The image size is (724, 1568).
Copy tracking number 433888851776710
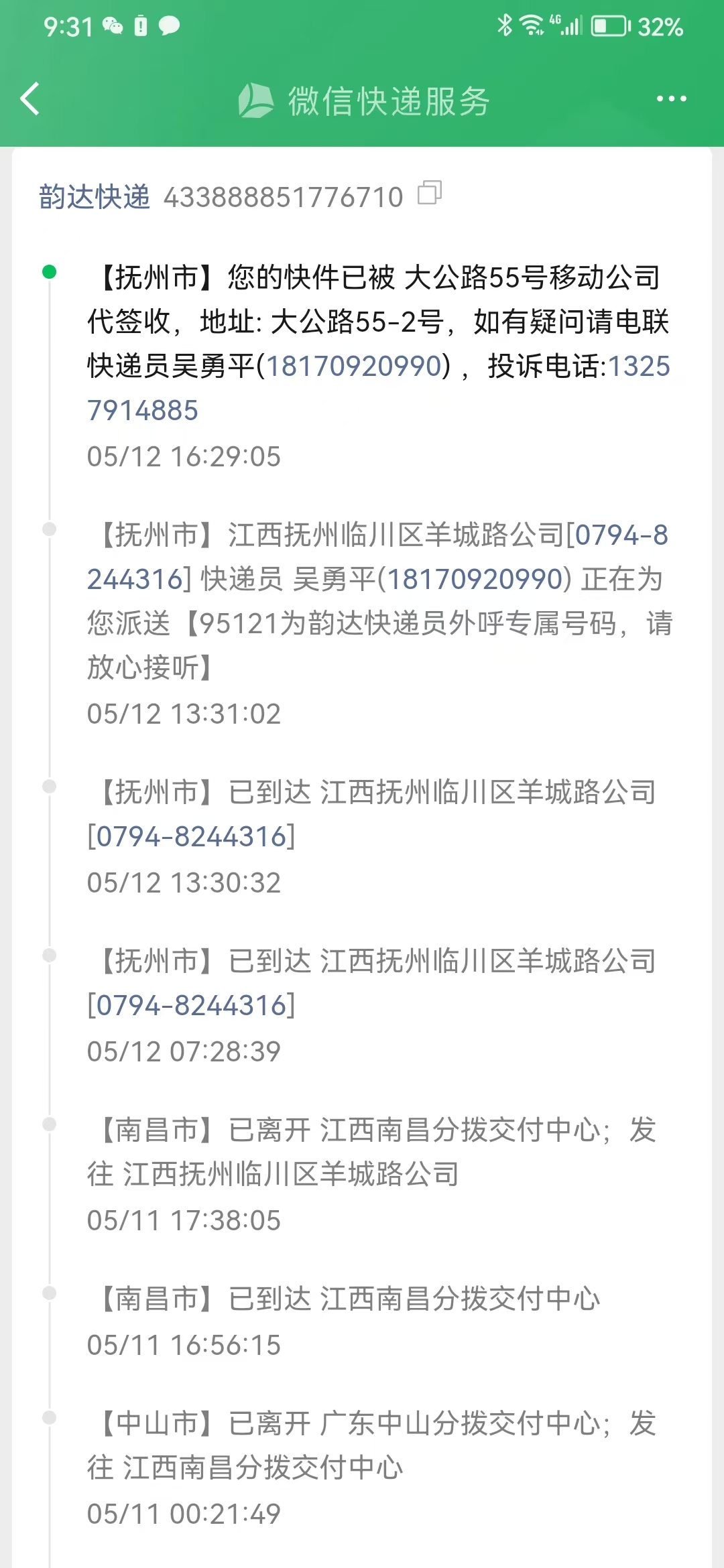coord(430,193)
